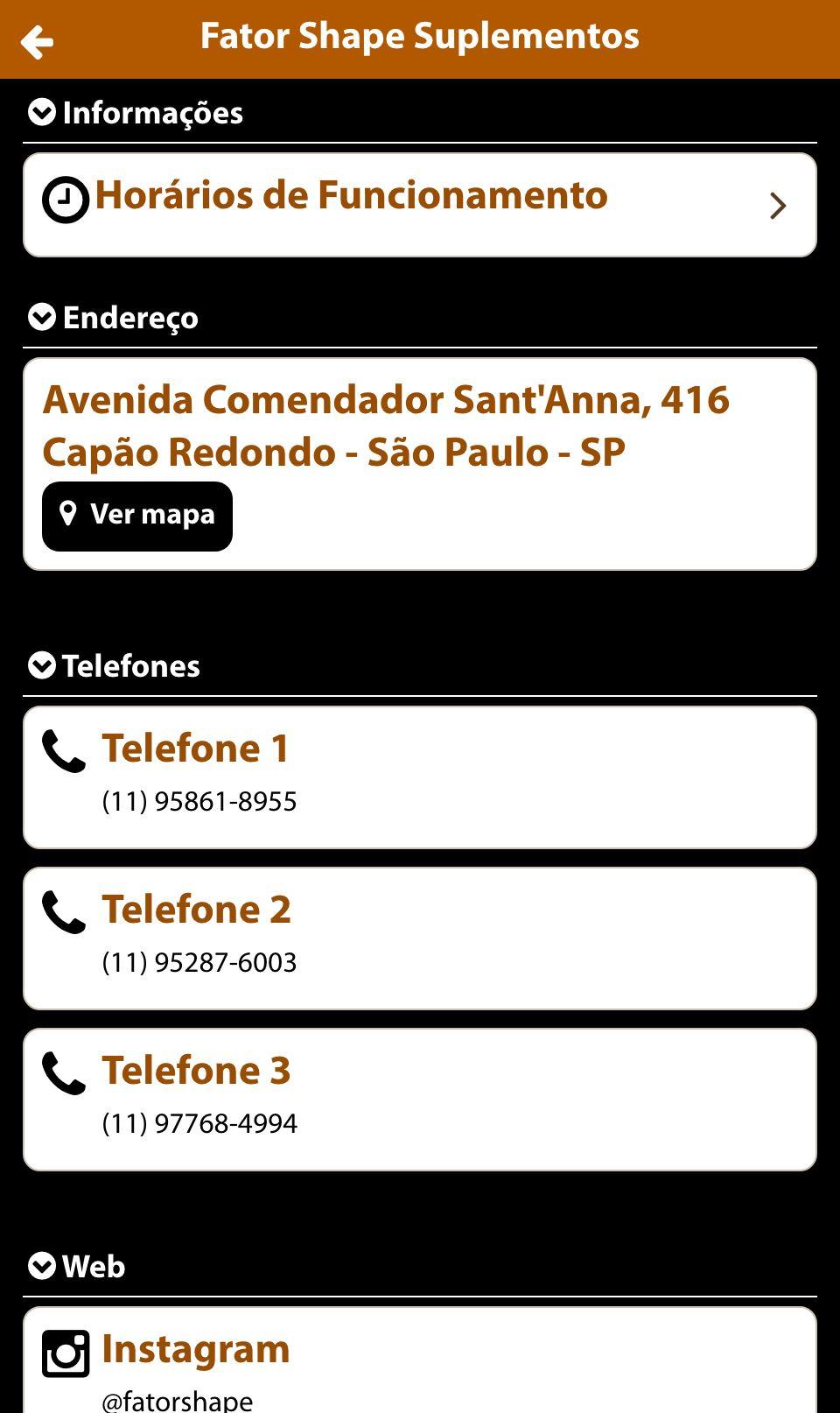Go back using the header arrow

point(37,41)
